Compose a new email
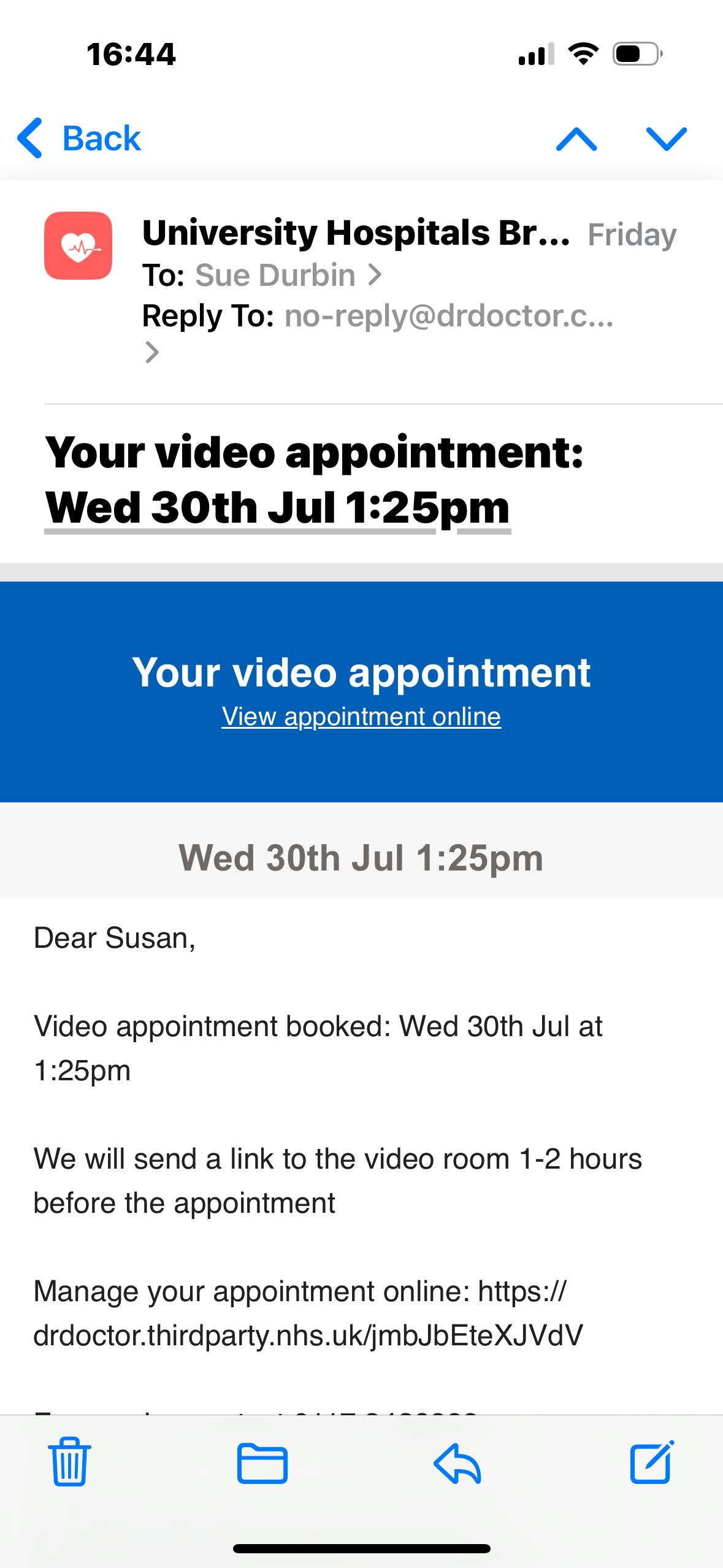The image size is (723, 1568). [652, 1462]
